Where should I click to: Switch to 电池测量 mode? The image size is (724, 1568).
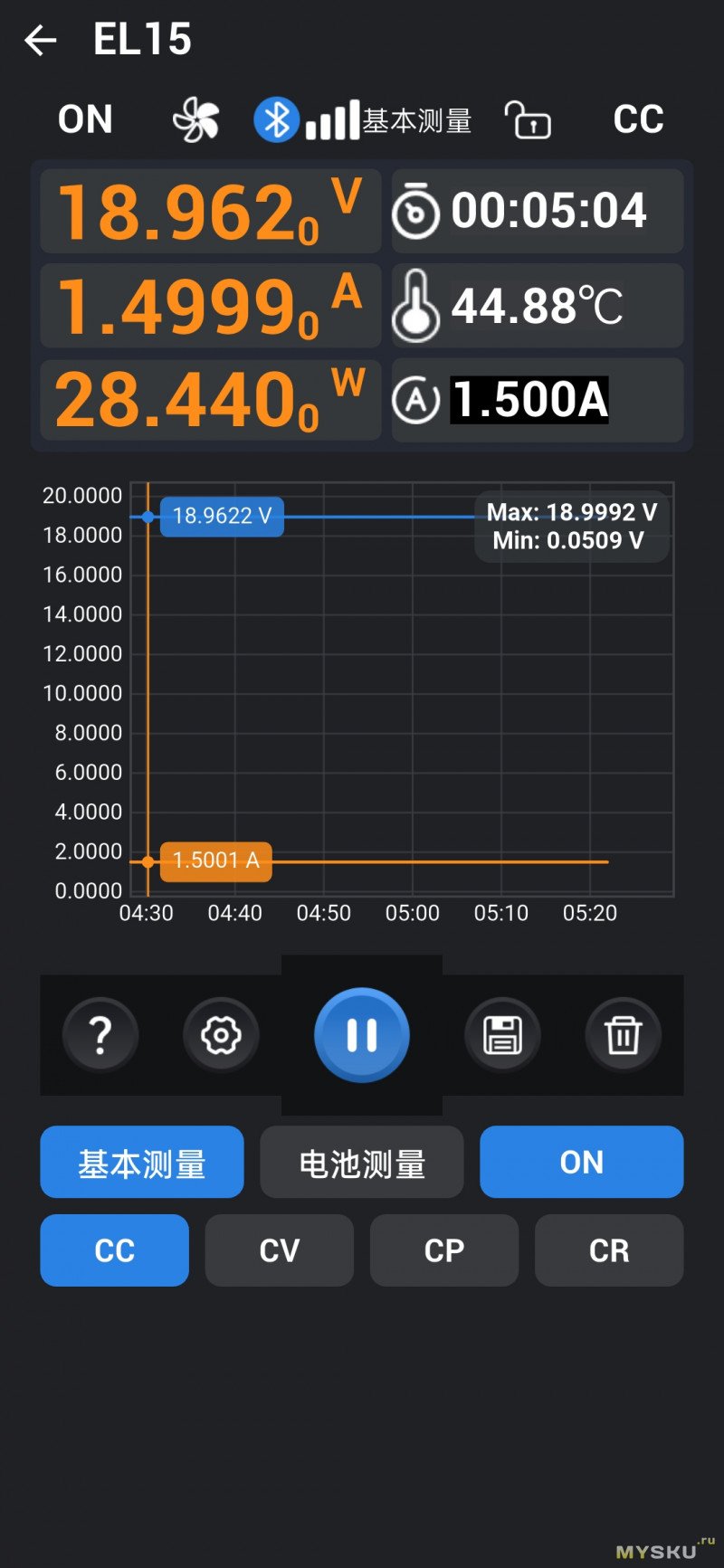[x=362, y=1163]
